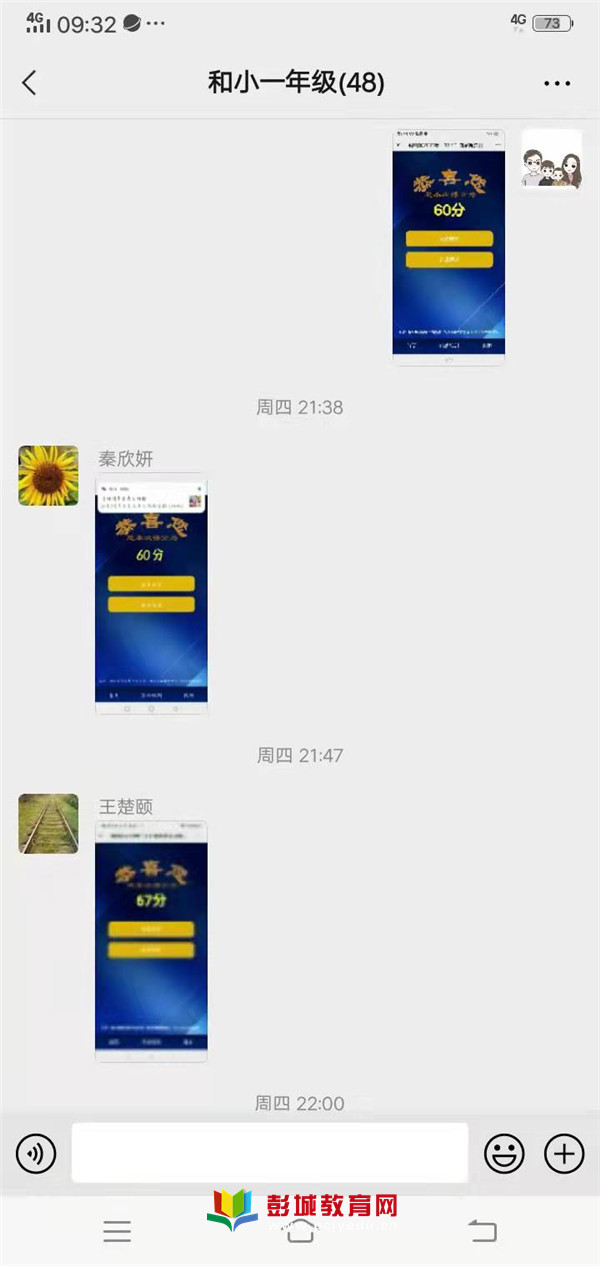Screen dimensions: 600x1266
Task: Open the sent 60分 screenshot image
Action: [448, 246]
